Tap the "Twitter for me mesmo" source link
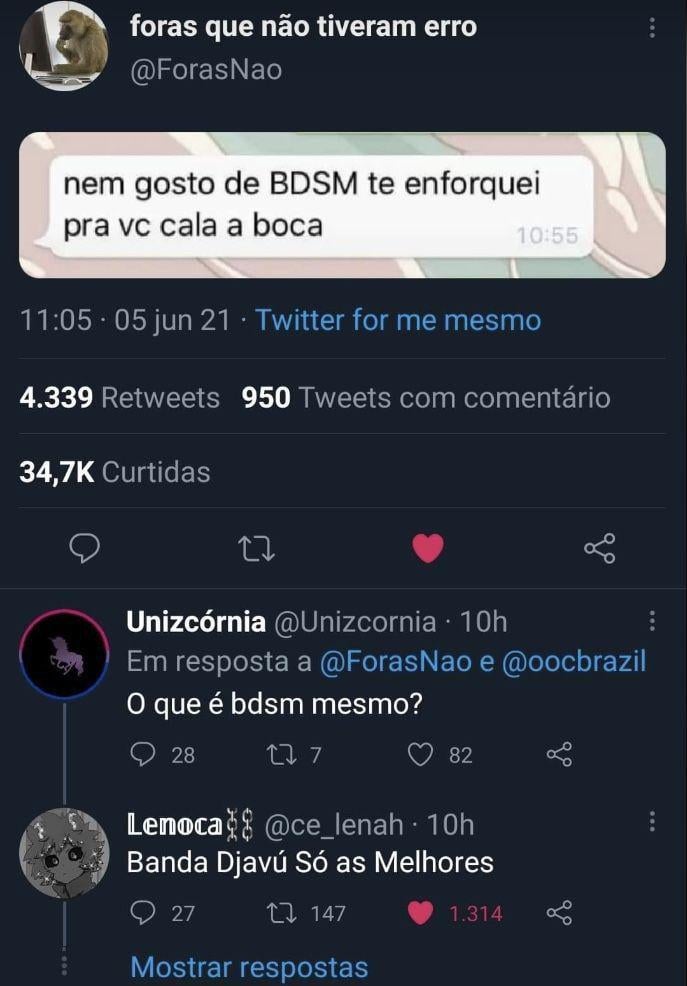The width and height of the screenshot is (687, 986). point(398,320)
